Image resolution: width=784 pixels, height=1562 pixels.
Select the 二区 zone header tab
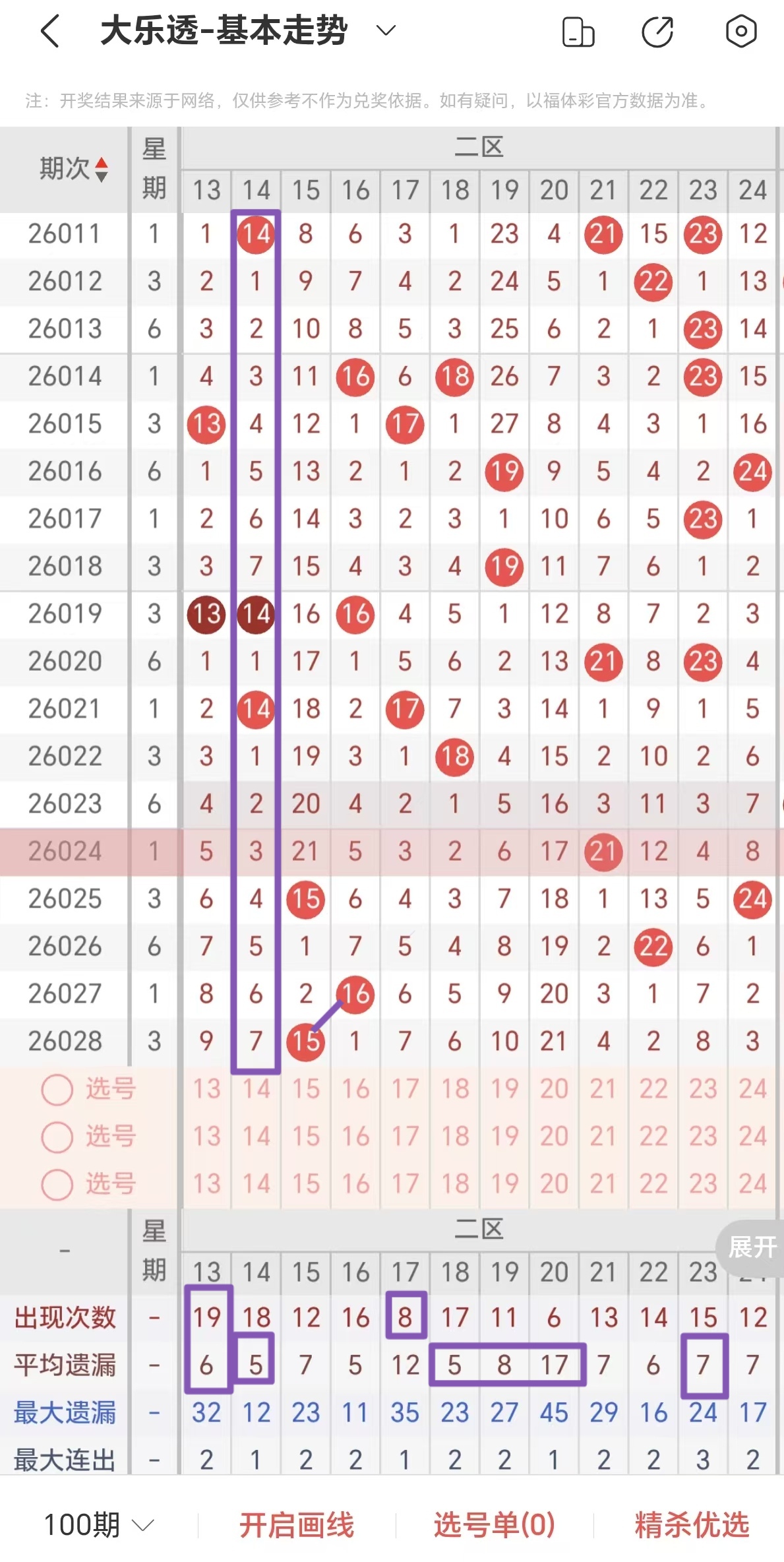(479, 147)
